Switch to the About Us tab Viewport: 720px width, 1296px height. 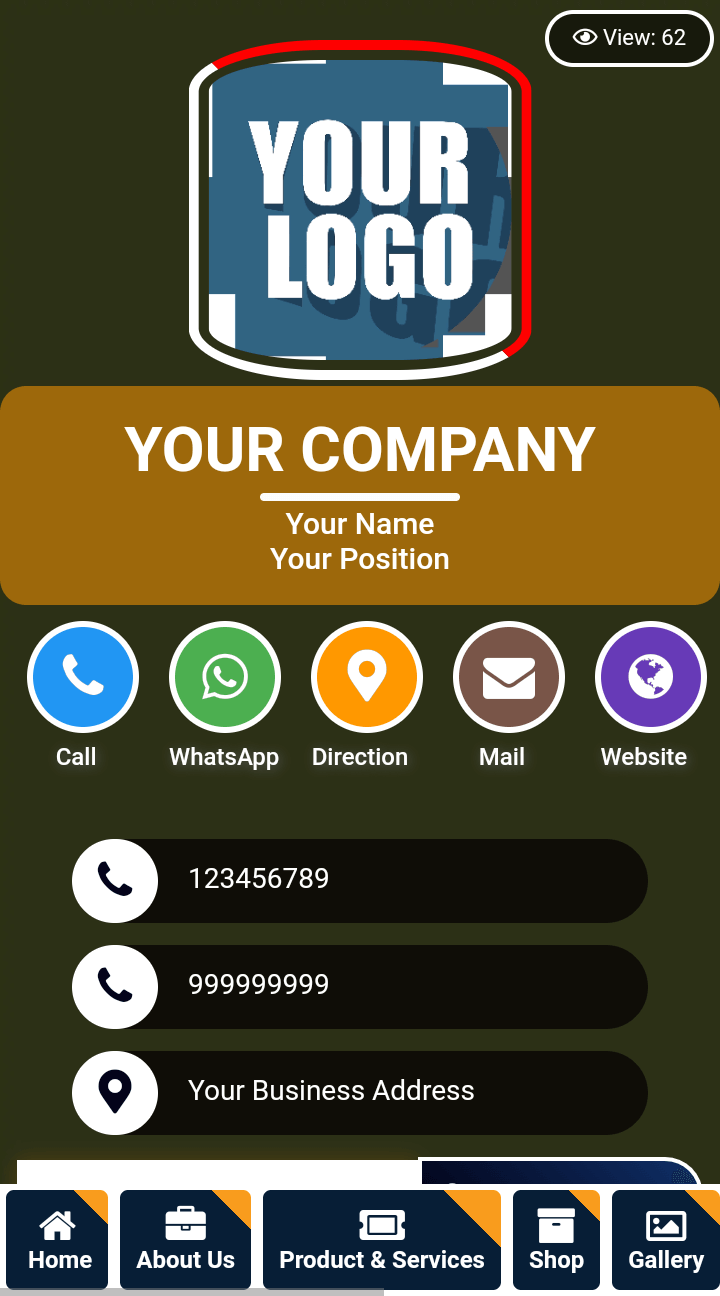(185, 1240)
